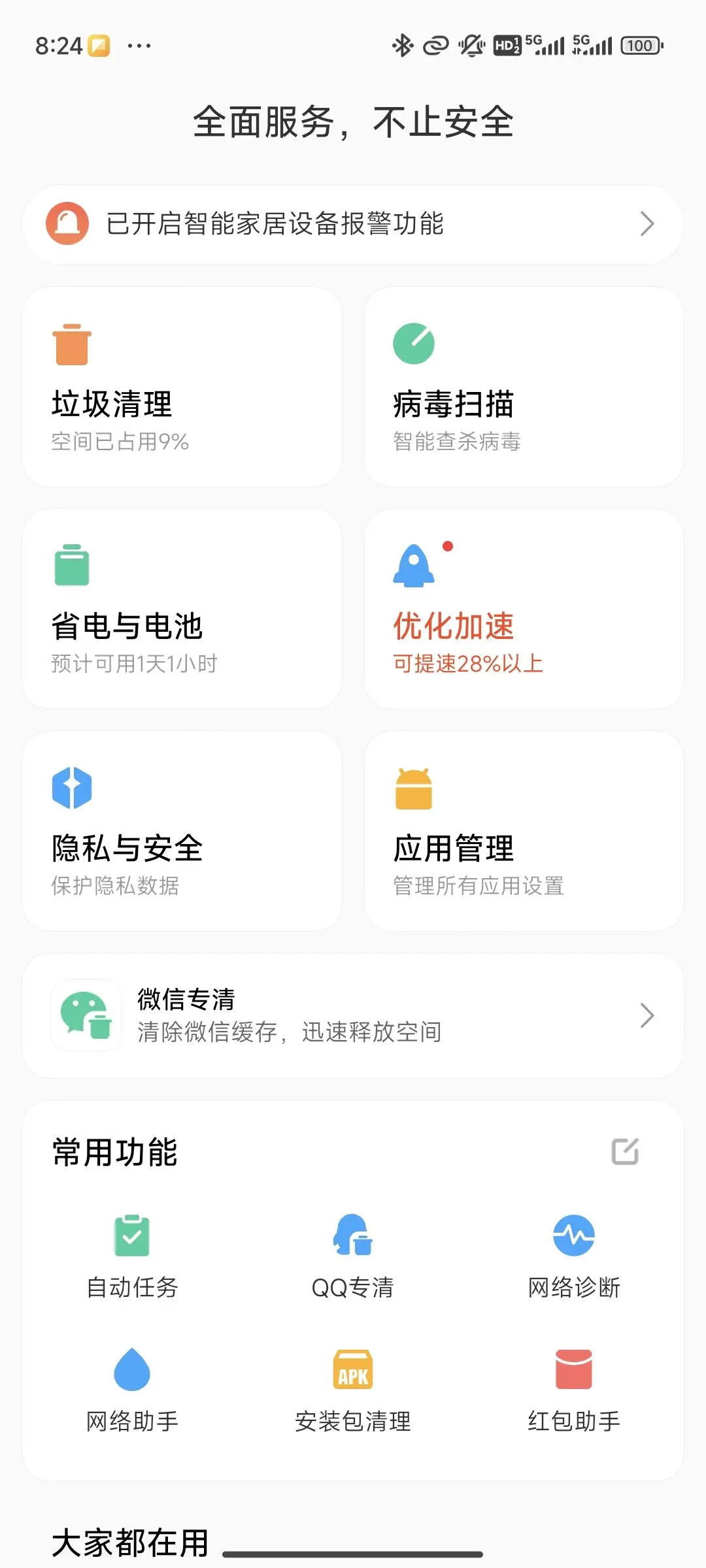The height and width of the screenshot is (1568, 706).
Task: Open 隐私与安全 privacy card
Action: pyautogui.click(x=182, y=831)
